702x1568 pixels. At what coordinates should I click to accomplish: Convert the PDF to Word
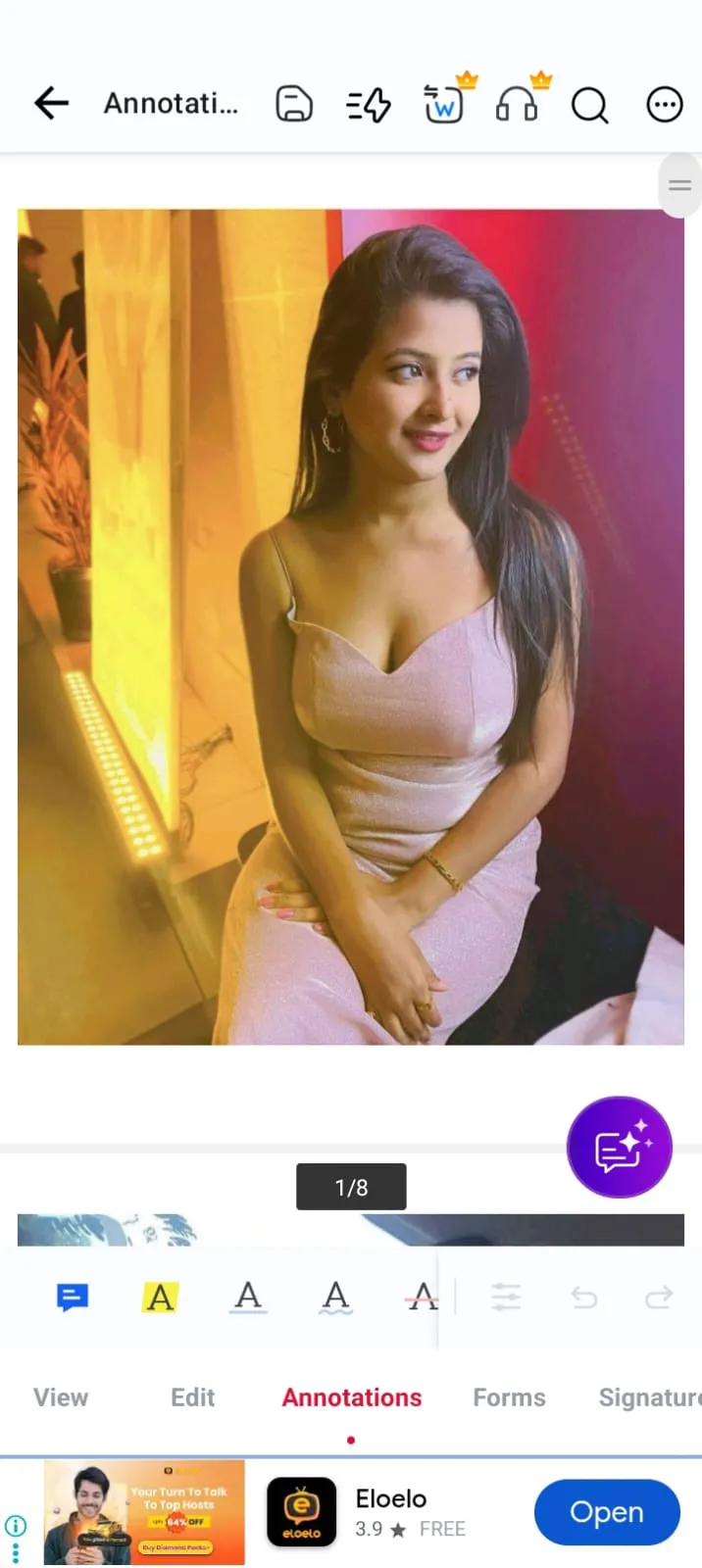tap(443, 104)
